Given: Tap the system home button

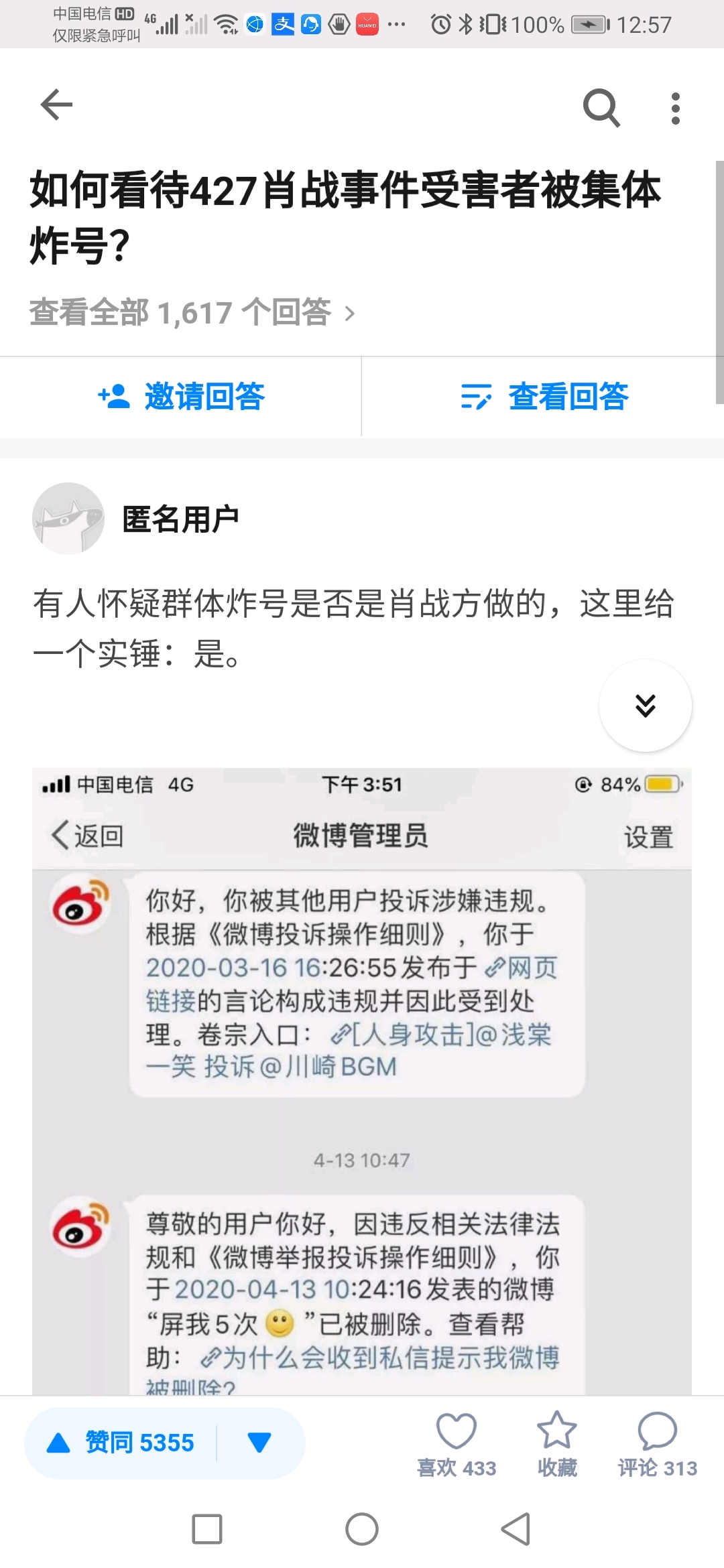Looking at the screenshot, I should point(362,1529).
